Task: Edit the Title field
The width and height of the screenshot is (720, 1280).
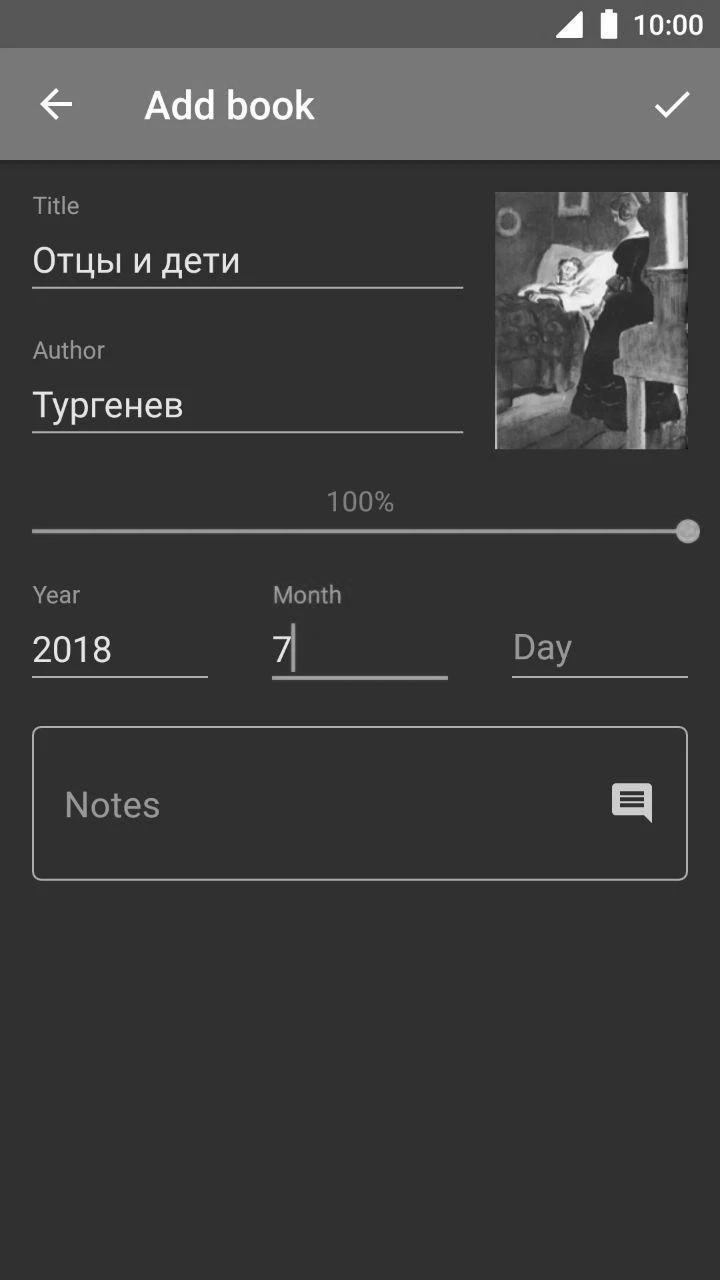Action: click(x=246, y=261)
